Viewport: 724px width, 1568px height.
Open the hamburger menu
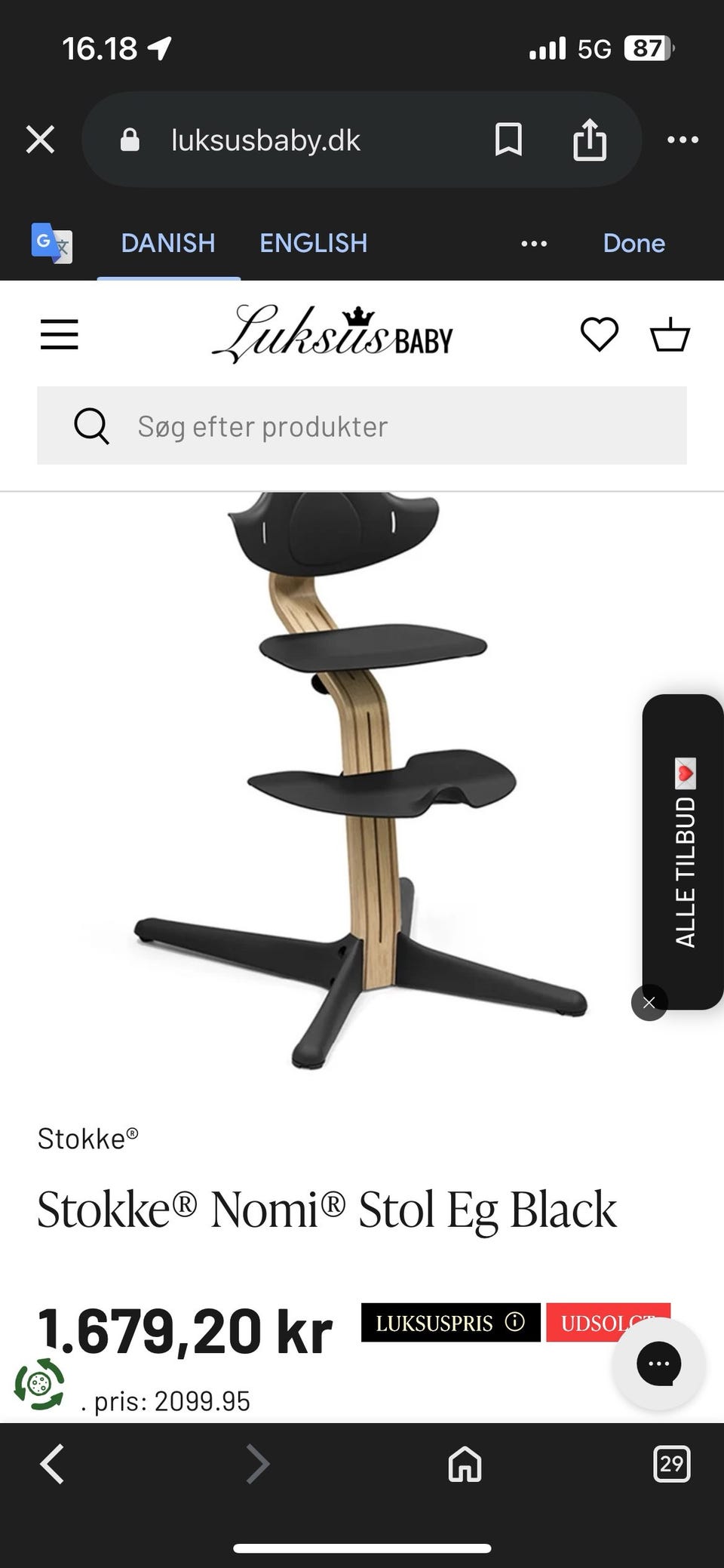59,334
